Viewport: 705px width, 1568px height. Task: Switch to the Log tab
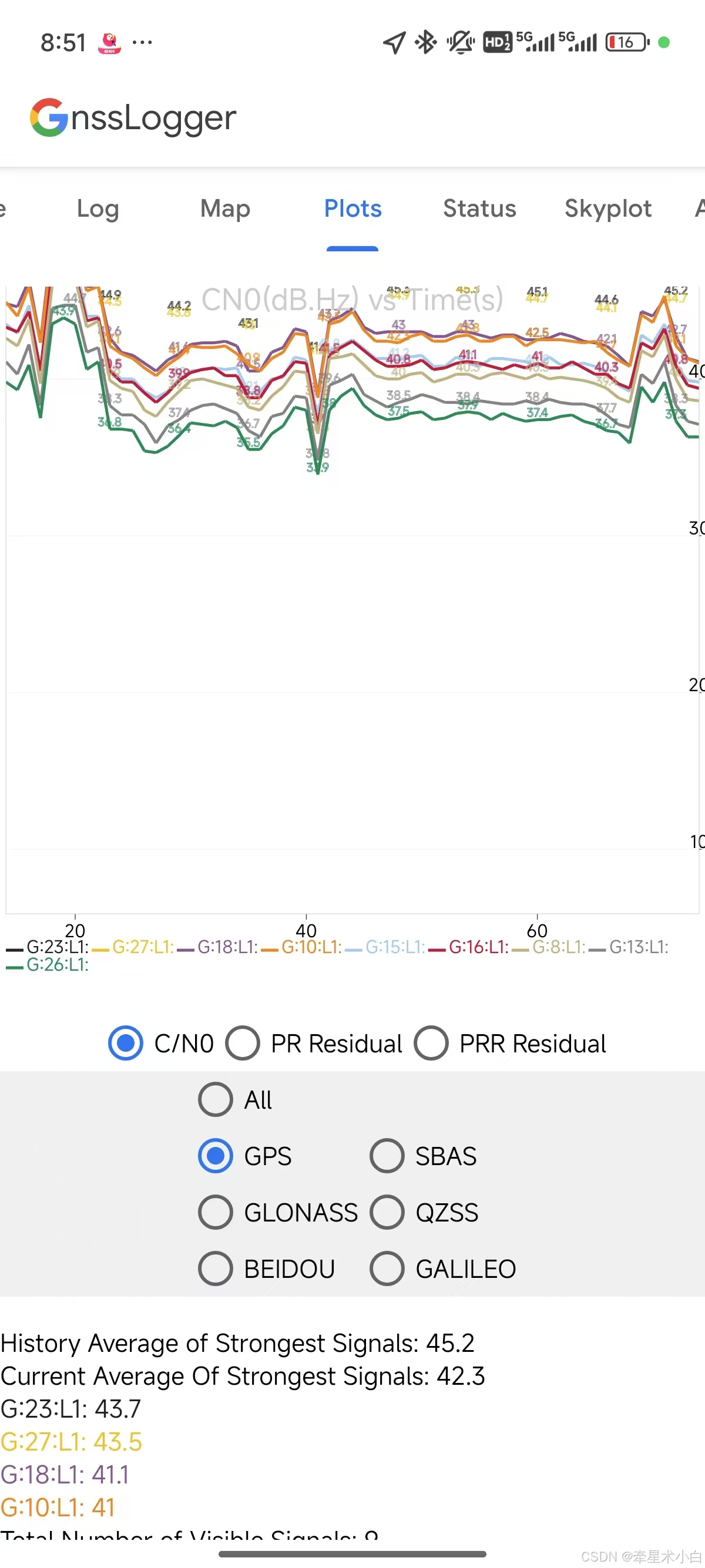tap(98, 209)
